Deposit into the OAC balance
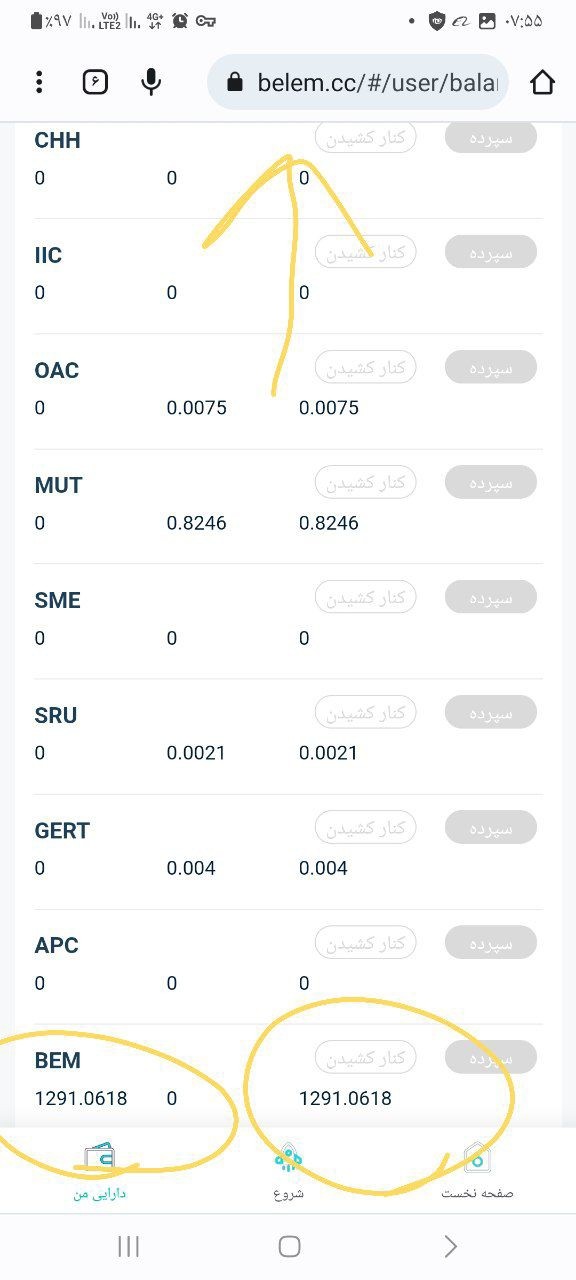 490,368
